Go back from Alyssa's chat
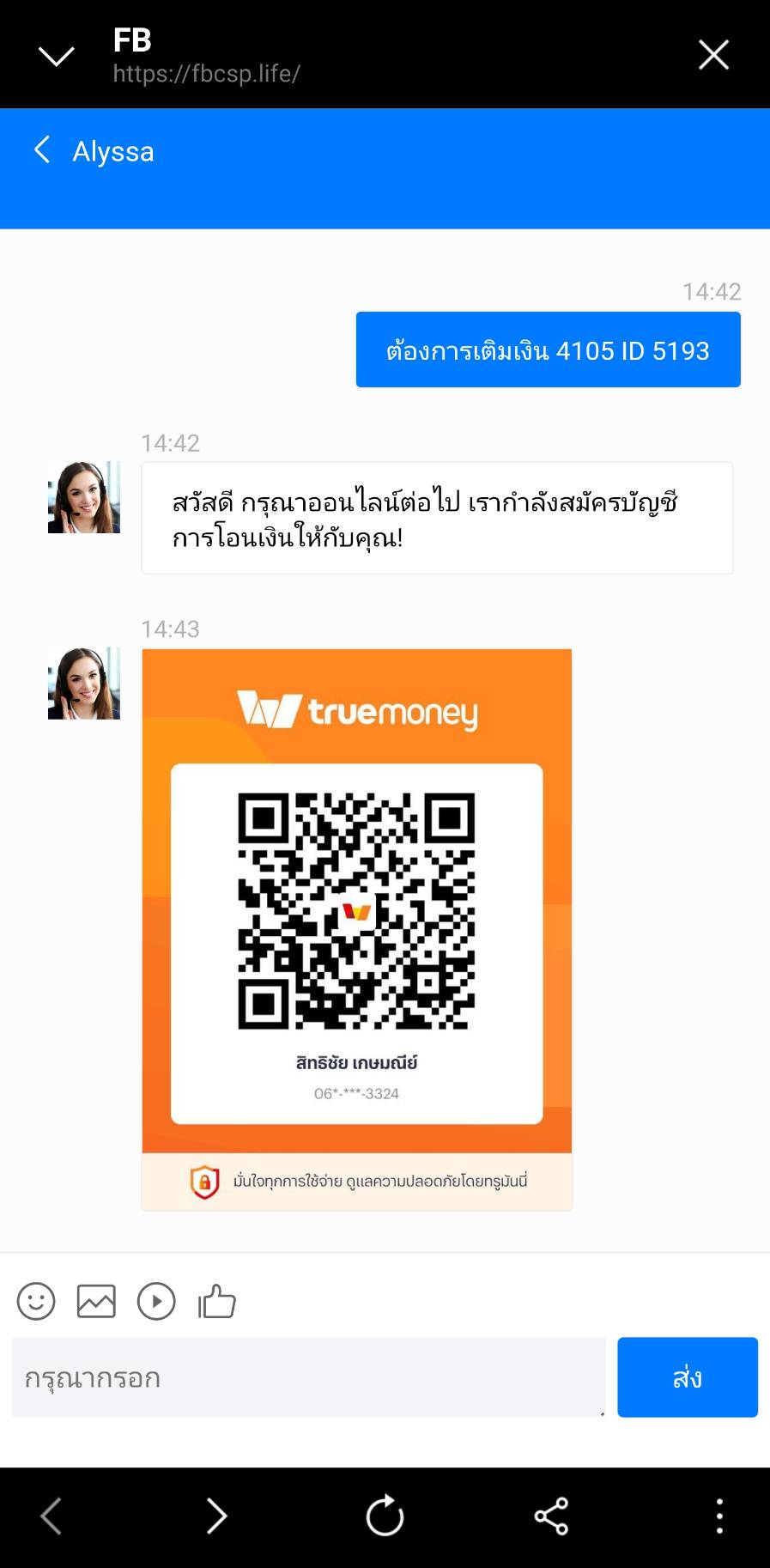 (42, 149)
